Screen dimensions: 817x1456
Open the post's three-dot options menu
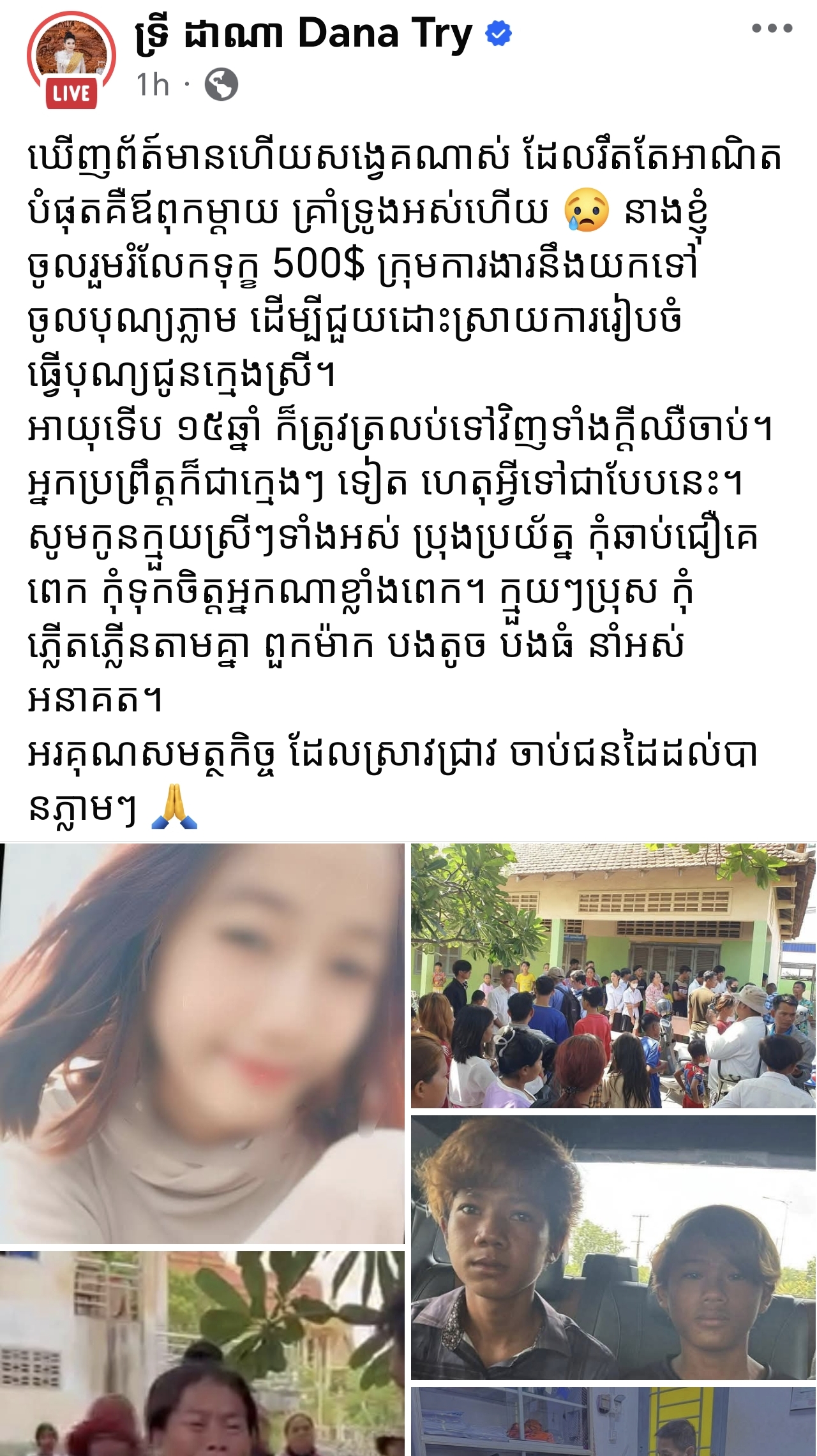(771, 29)
